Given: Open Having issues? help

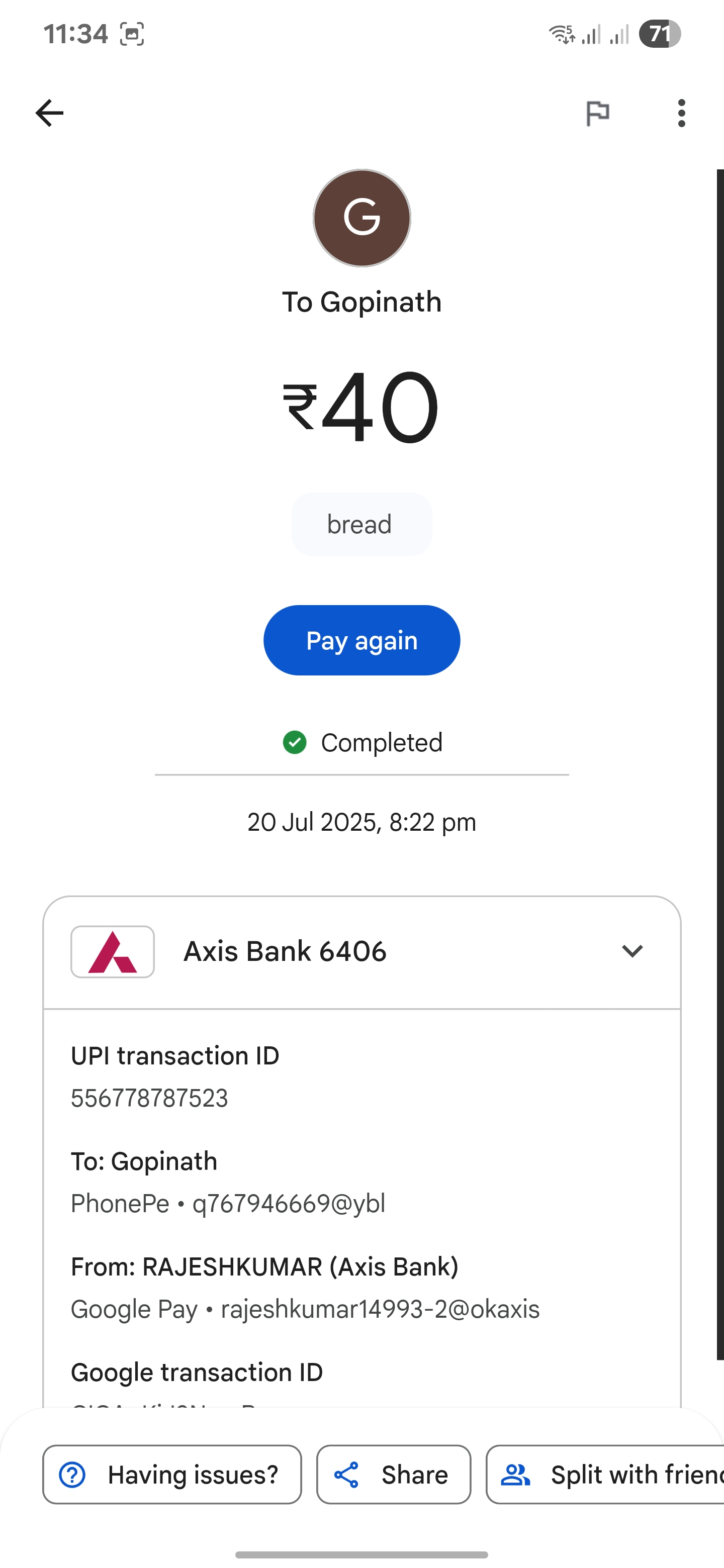Looking at the screenshot, I should point(172,1474).
